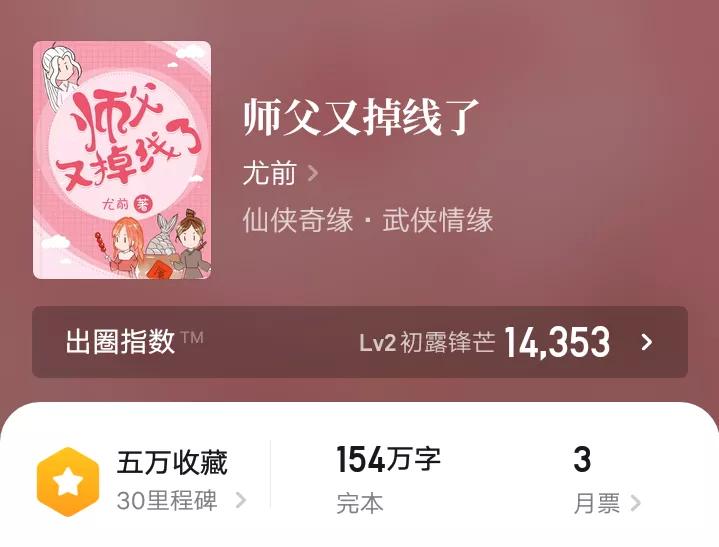719x547 pixels.
Task: Open the 月票 monthly tickets page
Action: (x=606, y=503)
